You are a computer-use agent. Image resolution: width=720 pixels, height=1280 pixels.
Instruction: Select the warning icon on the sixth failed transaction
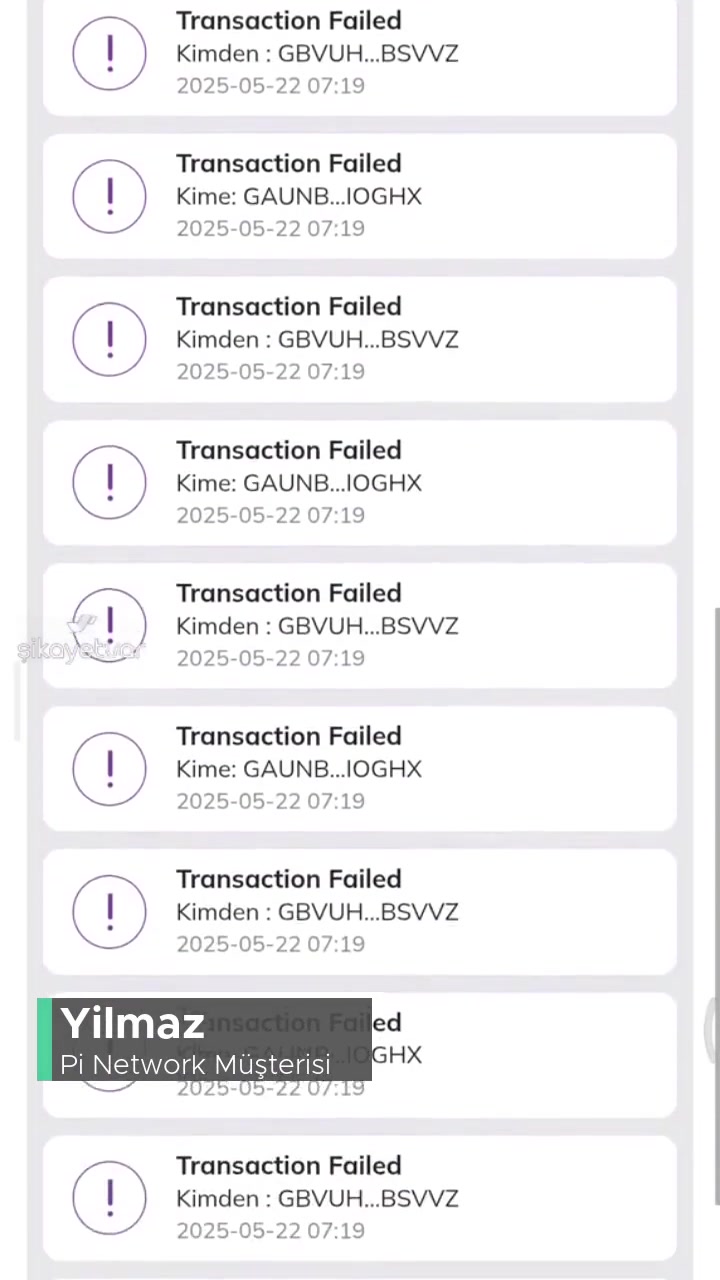point(110,768)
